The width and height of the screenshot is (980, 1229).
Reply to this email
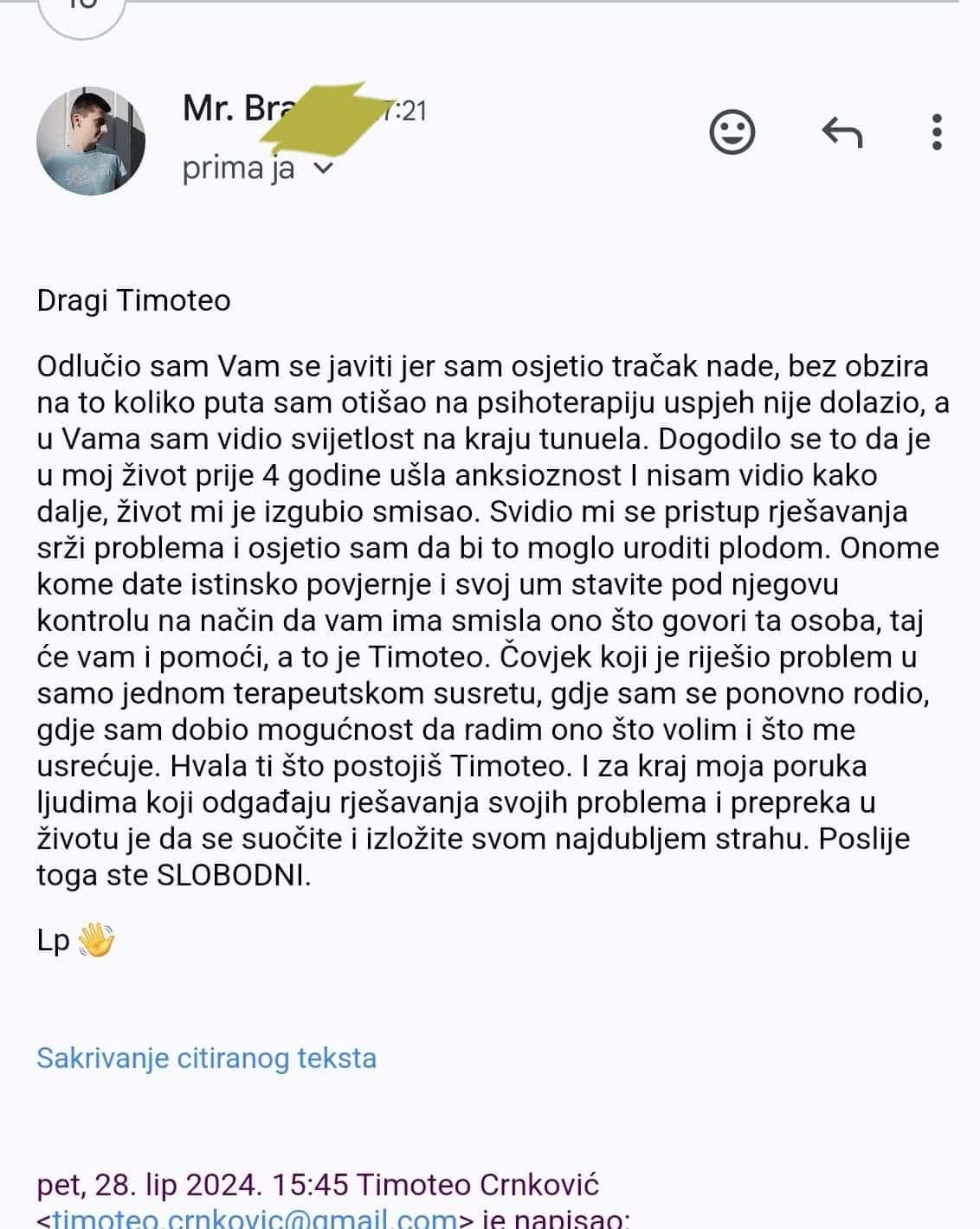click(841, 132)
